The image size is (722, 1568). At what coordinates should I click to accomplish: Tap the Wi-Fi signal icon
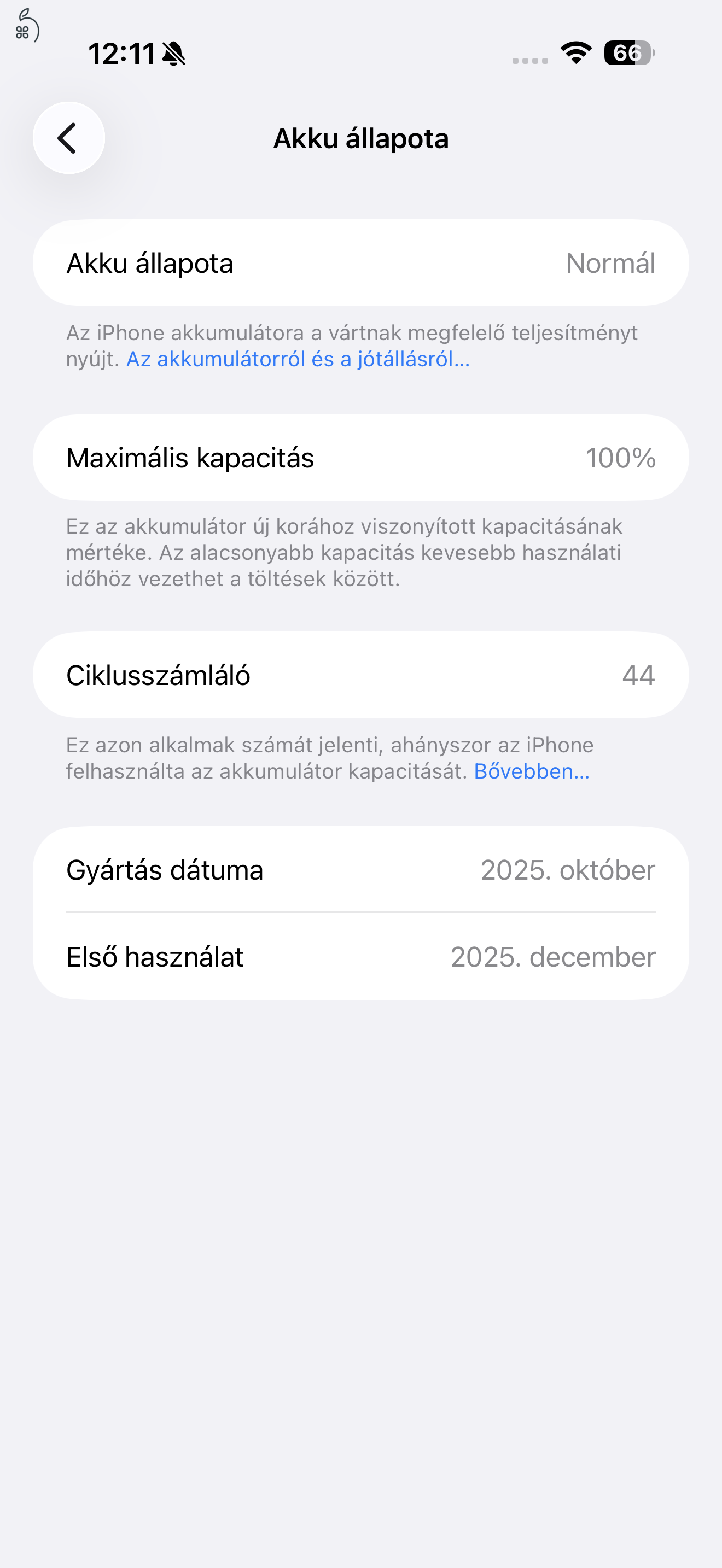coord(575,53)
